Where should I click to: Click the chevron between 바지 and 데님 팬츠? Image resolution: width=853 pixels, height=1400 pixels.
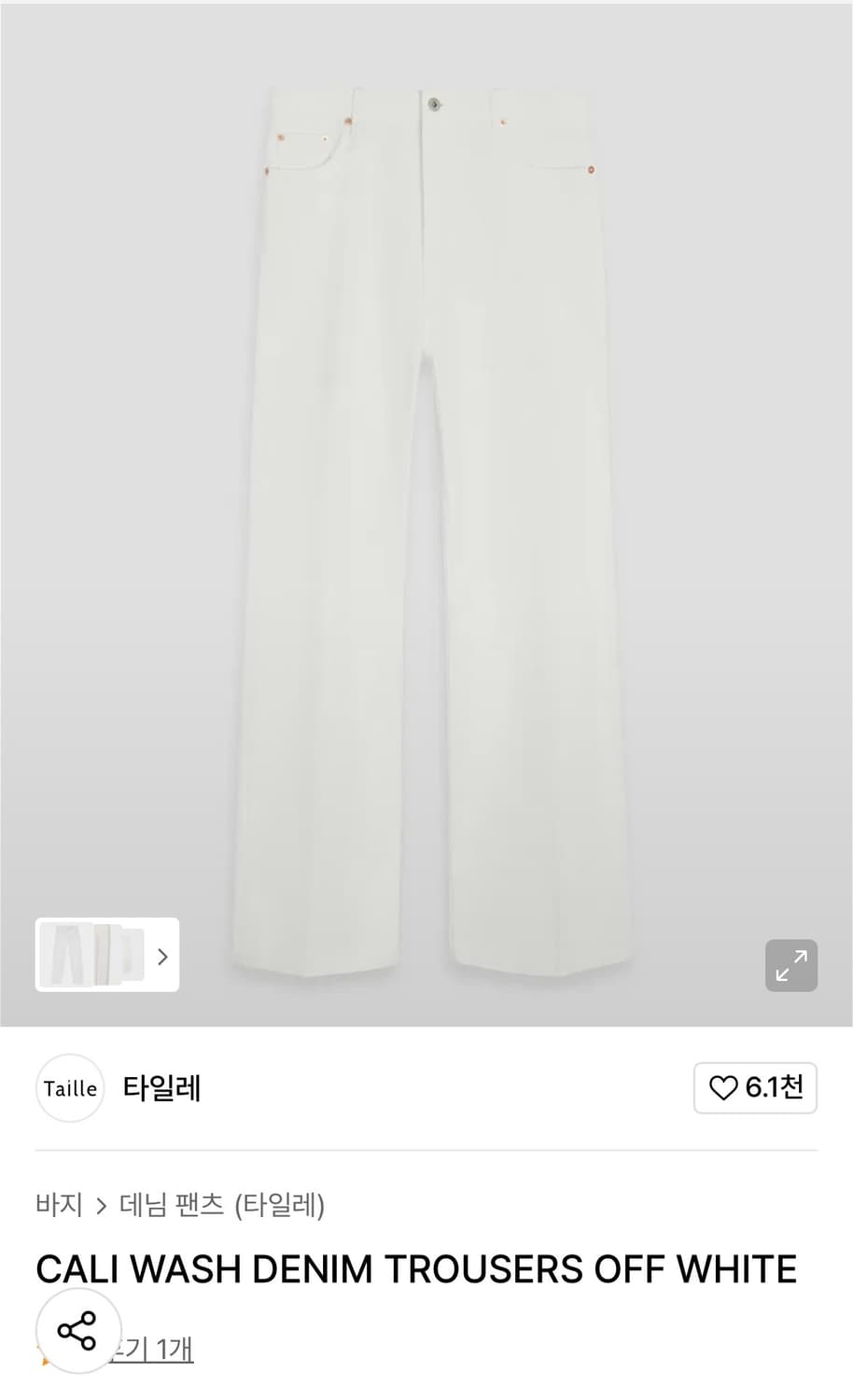100,1206
